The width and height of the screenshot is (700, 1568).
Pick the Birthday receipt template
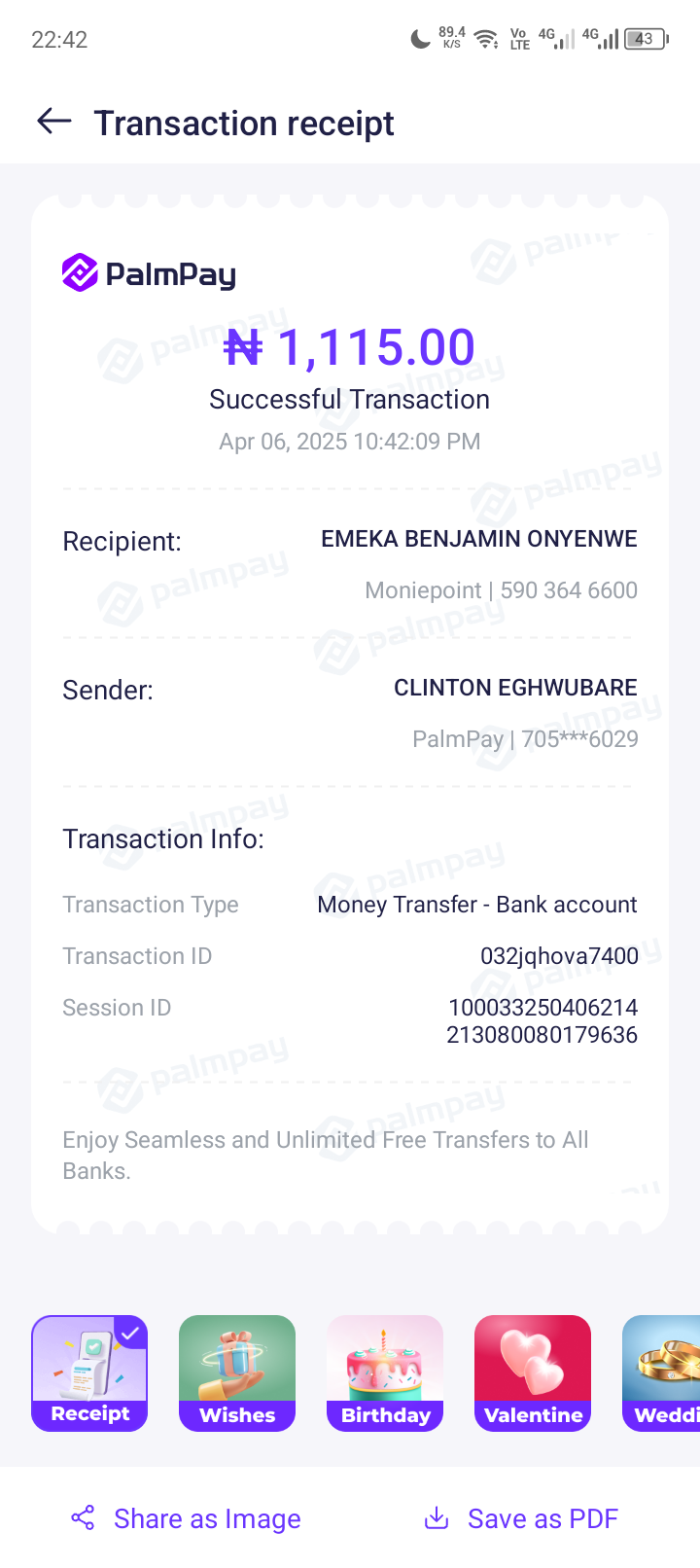385,1372
